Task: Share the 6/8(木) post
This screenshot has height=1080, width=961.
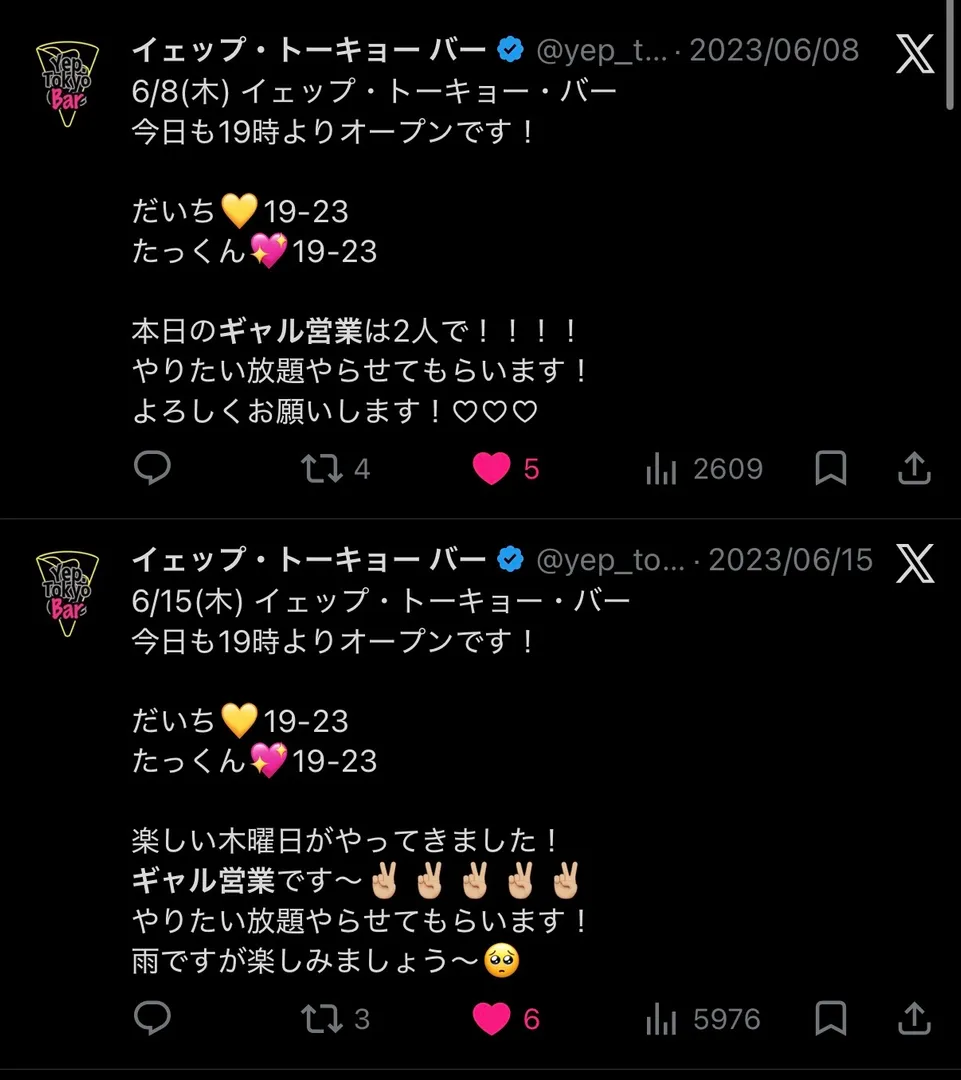Action: tap(914, 468)
